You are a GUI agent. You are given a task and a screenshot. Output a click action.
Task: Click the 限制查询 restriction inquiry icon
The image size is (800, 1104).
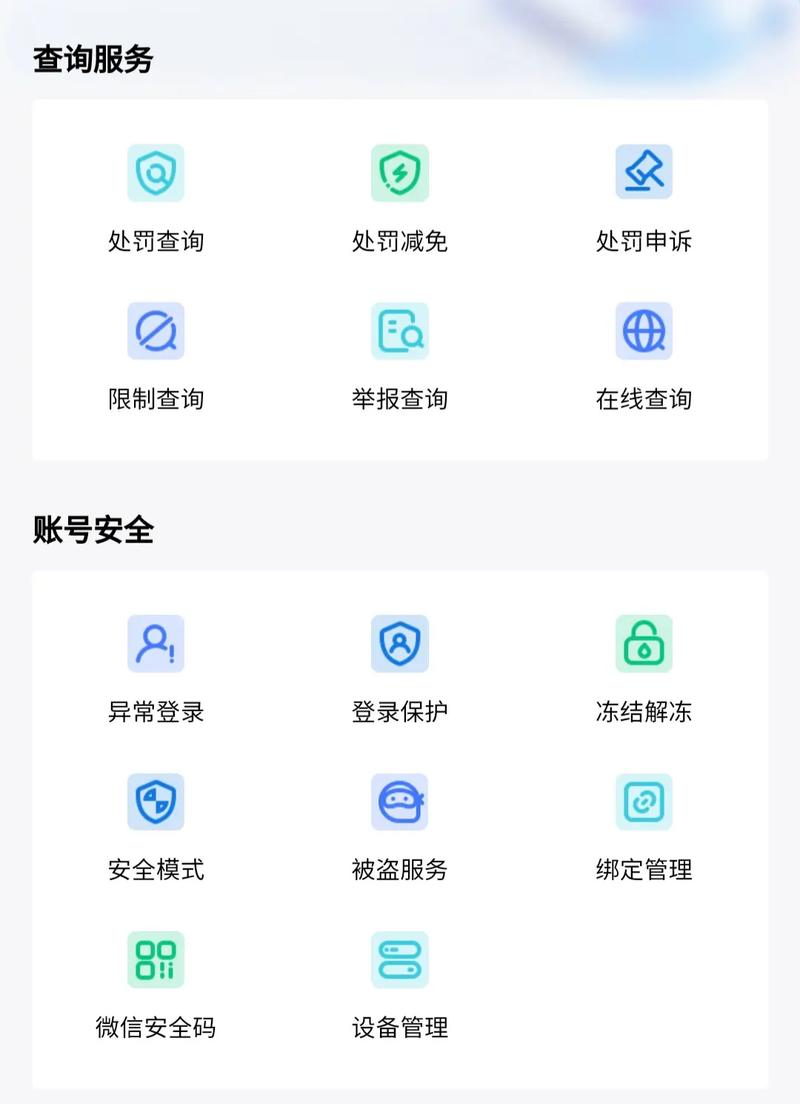pyautogui.click(x=155, y=331)
